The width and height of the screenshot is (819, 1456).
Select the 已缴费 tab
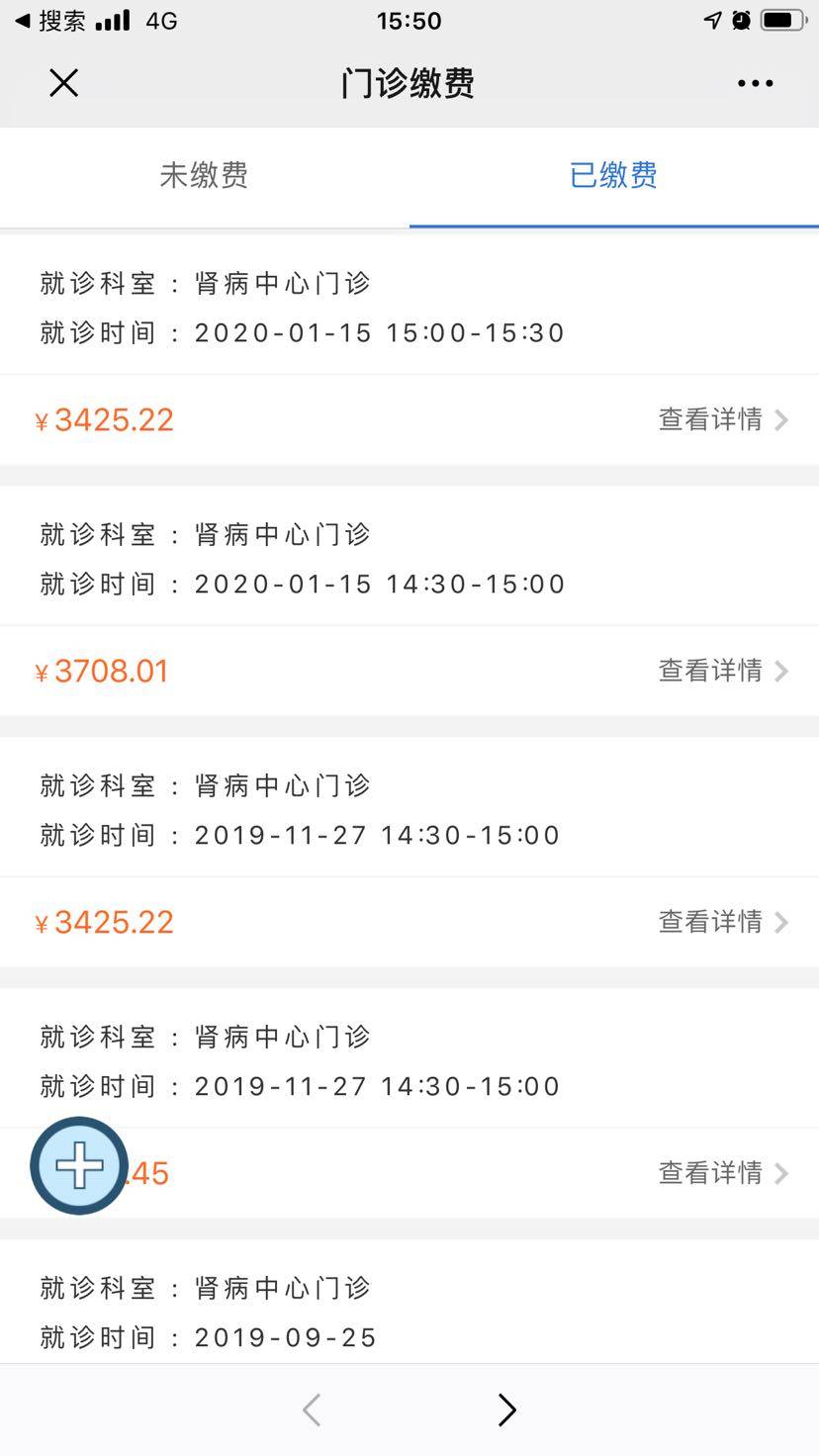click(x=613, y=176)
